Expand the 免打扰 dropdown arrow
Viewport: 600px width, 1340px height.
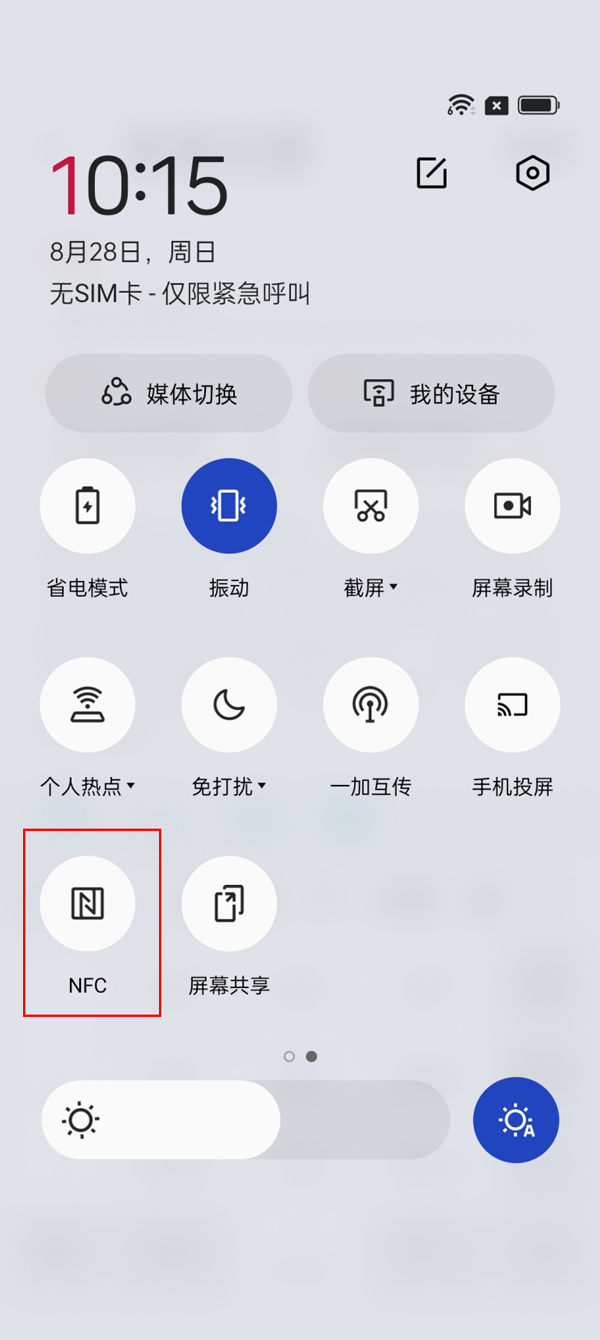(262, 786)
